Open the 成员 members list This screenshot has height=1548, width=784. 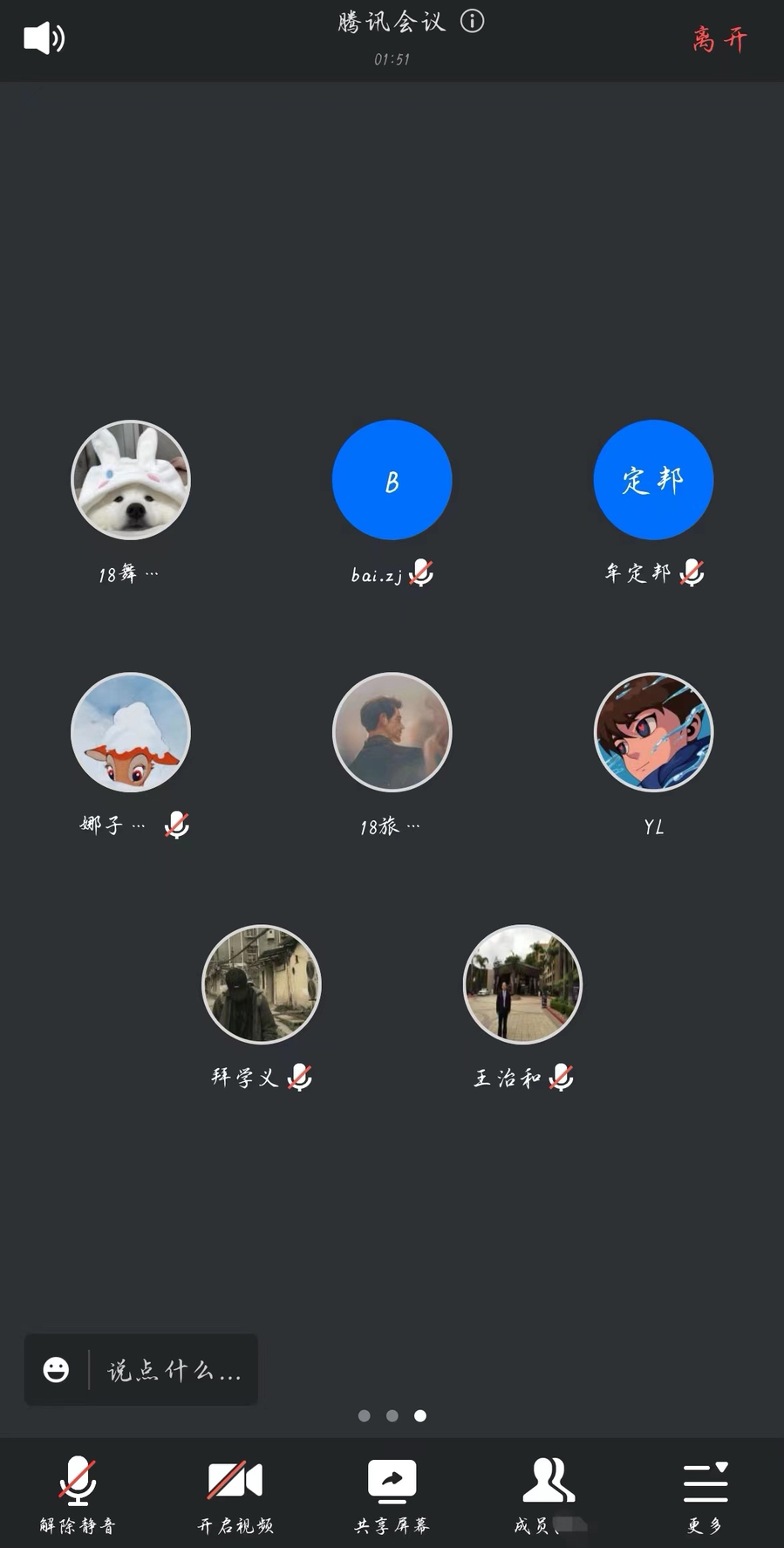pyautogui.click(x=549, y=1494)
